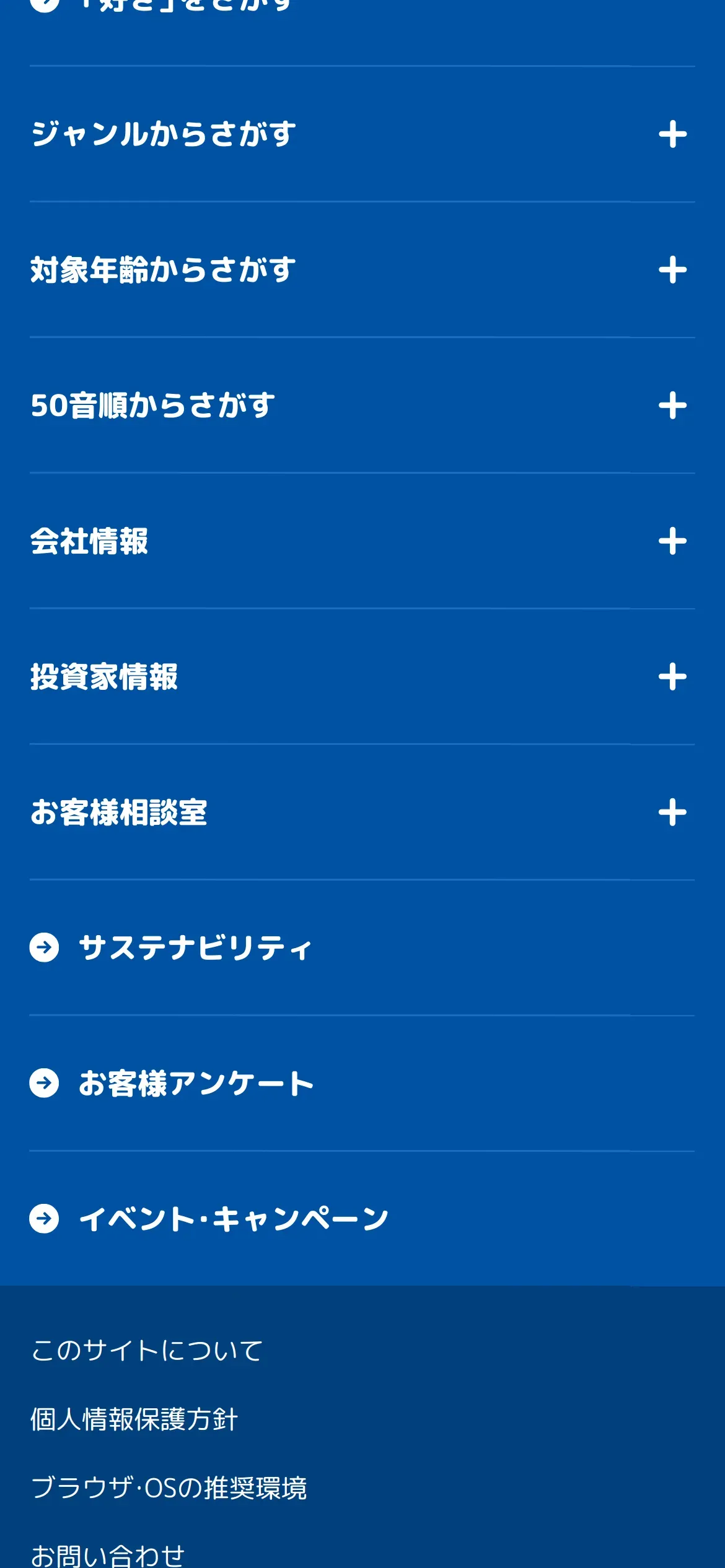Tap お問い合わせ link
This screenshot has height=1568, width=725.
point(108,1554)
